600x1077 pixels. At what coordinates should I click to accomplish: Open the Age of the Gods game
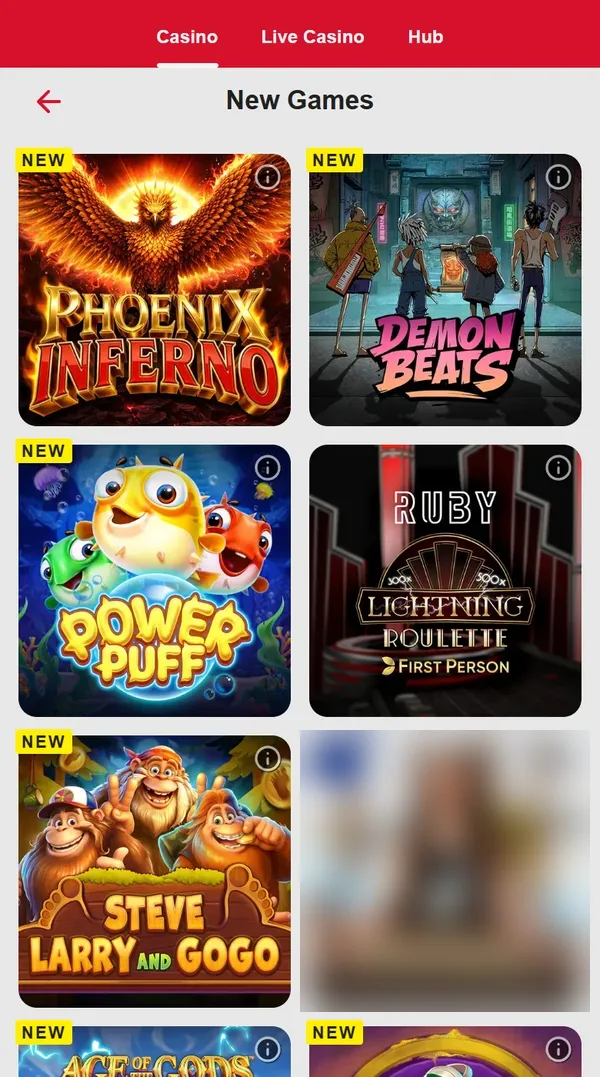coord(154,1052)
